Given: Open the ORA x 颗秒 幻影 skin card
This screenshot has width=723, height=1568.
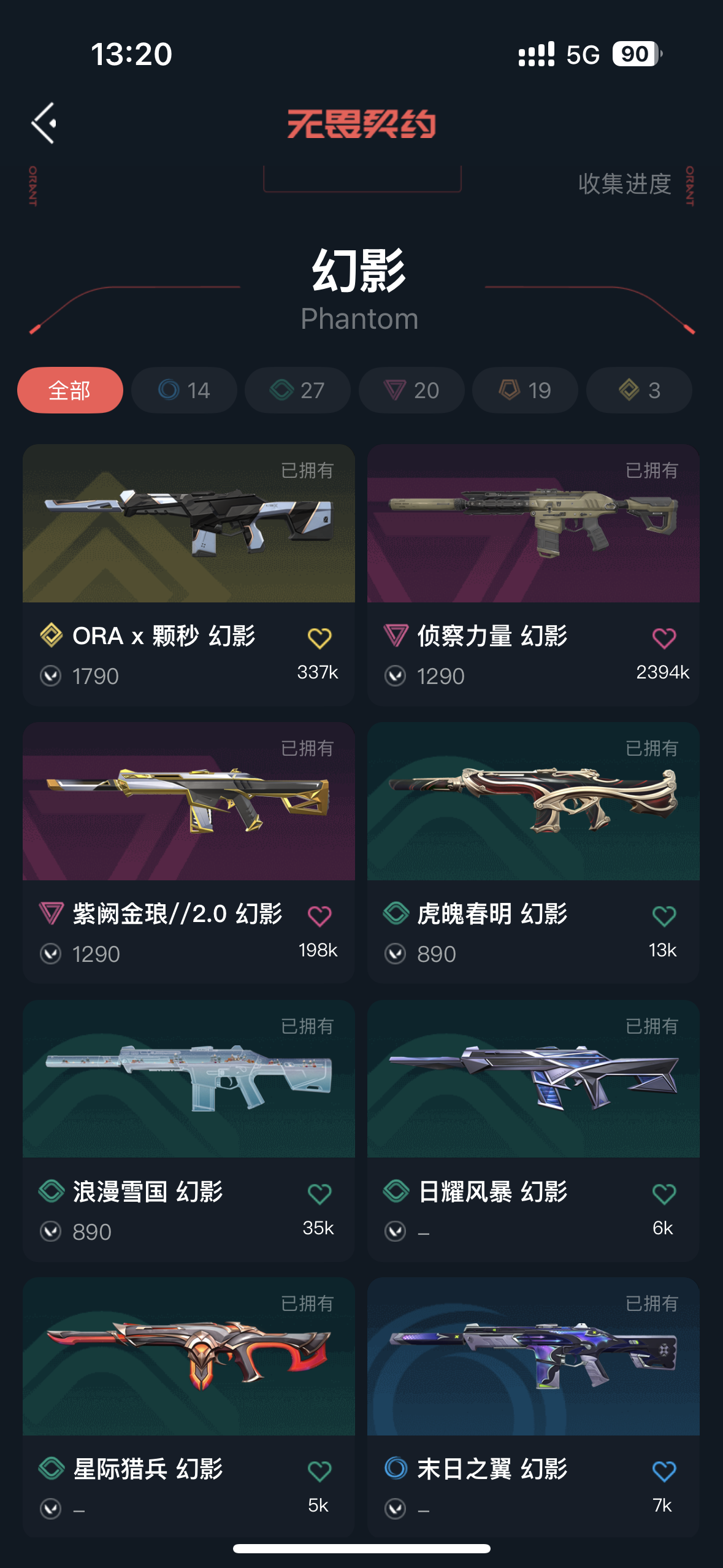Looking at the screenshot, I should point(188,525).
